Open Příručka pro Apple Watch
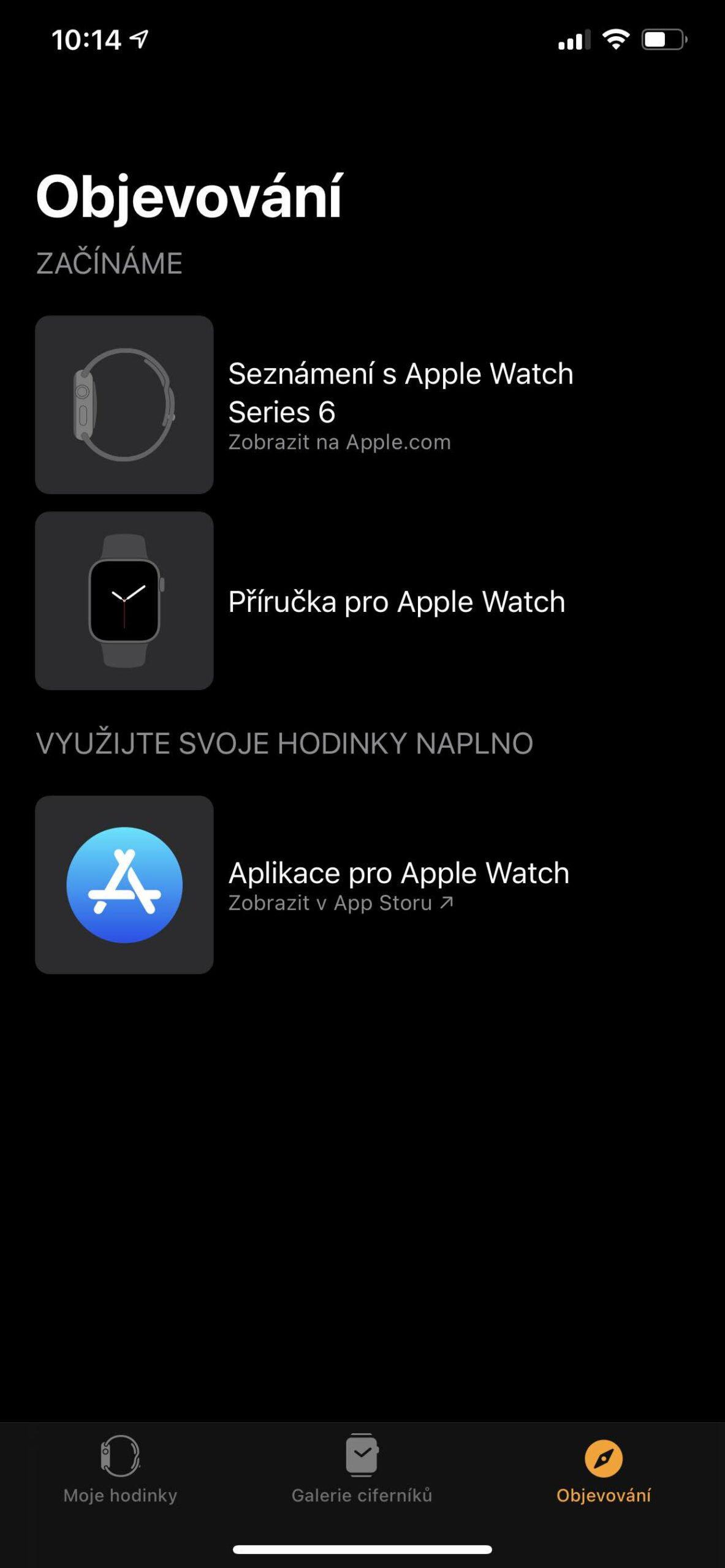The width and height of the screenshot is (725, 1568). 397,602
